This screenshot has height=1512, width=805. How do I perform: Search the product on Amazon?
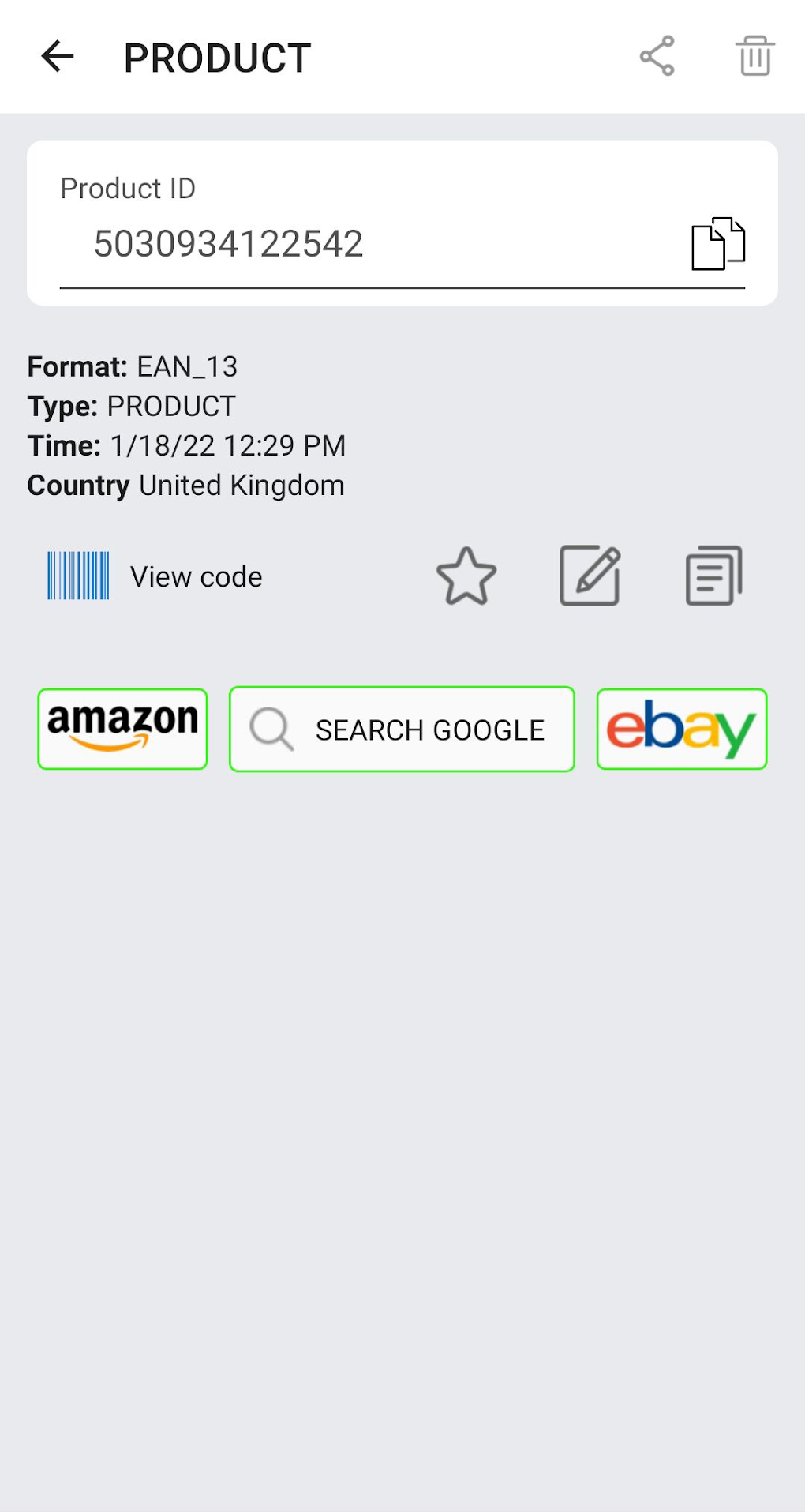click(x=122, y=727)
